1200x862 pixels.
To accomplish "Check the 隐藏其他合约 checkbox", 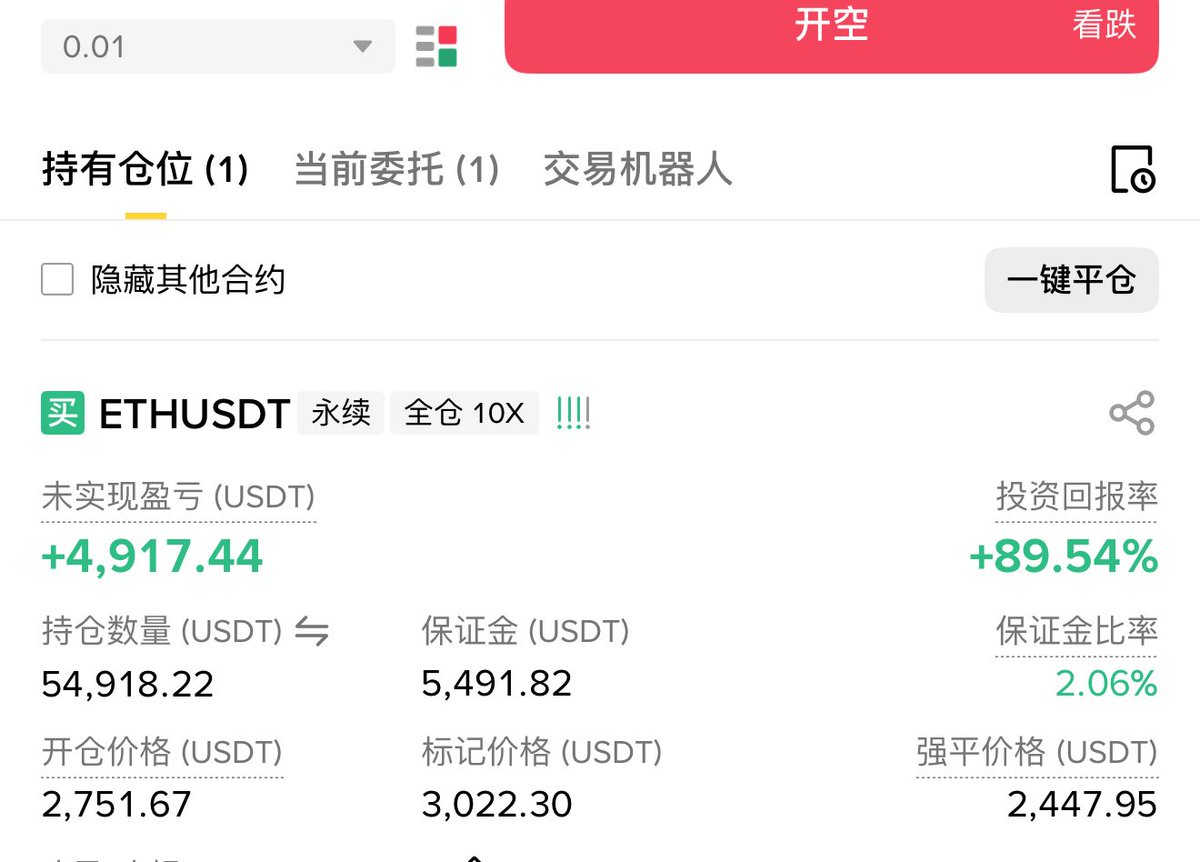I will (x=57, y=280).
